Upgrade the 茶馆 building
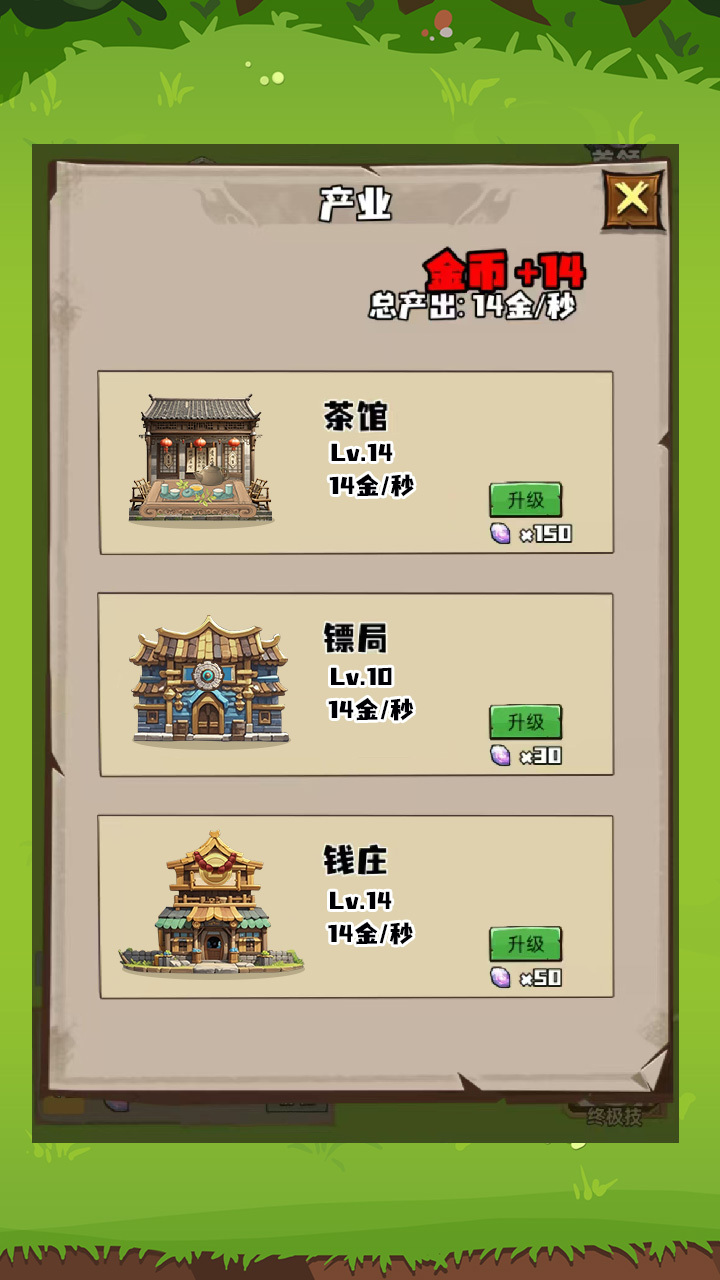Viewport: 720px width, 1280px height. (525, 500)
